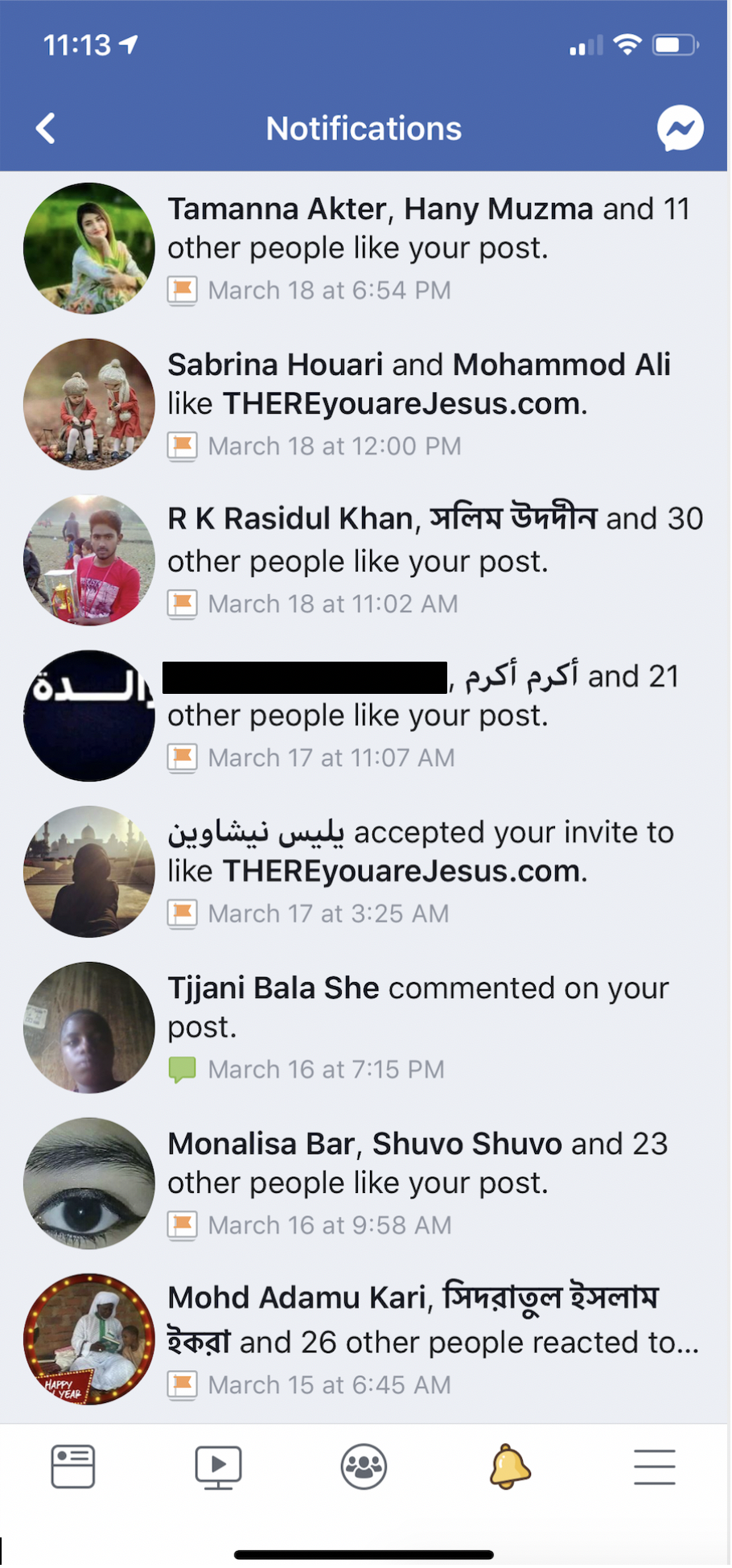The image size is (732, 1568).
Task: Switch to the Watch video tab
Action: coord(218,1467)
